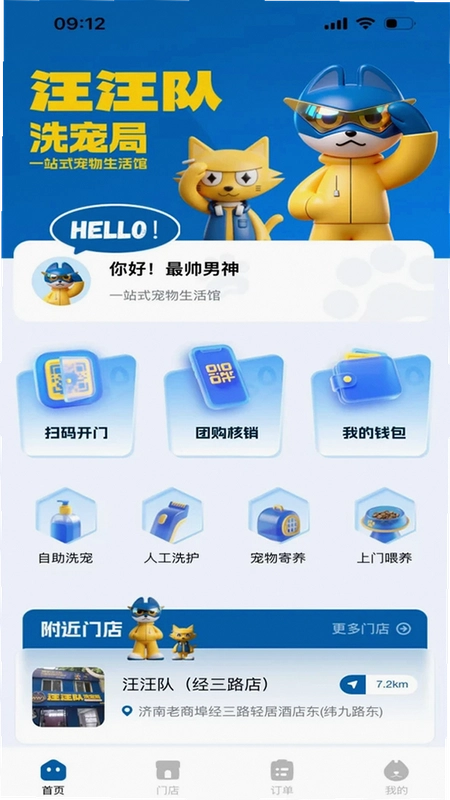This screenshot has height=800, width=450.
Task: Open 我的钱包 wallet card
Action: [x=371, y=403]
